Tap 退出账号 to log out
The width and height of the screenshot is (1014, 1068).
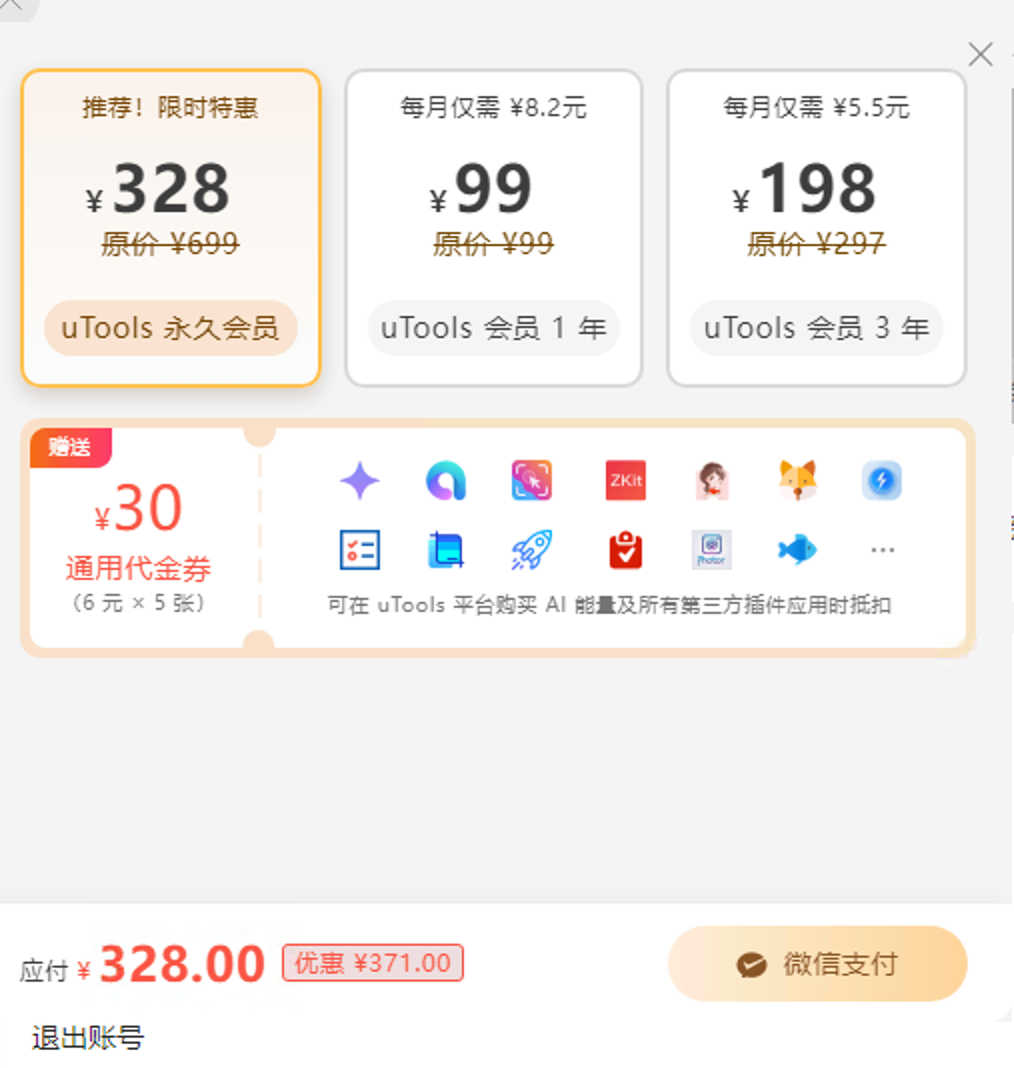pyautogui.click(x=88, y=1038)
